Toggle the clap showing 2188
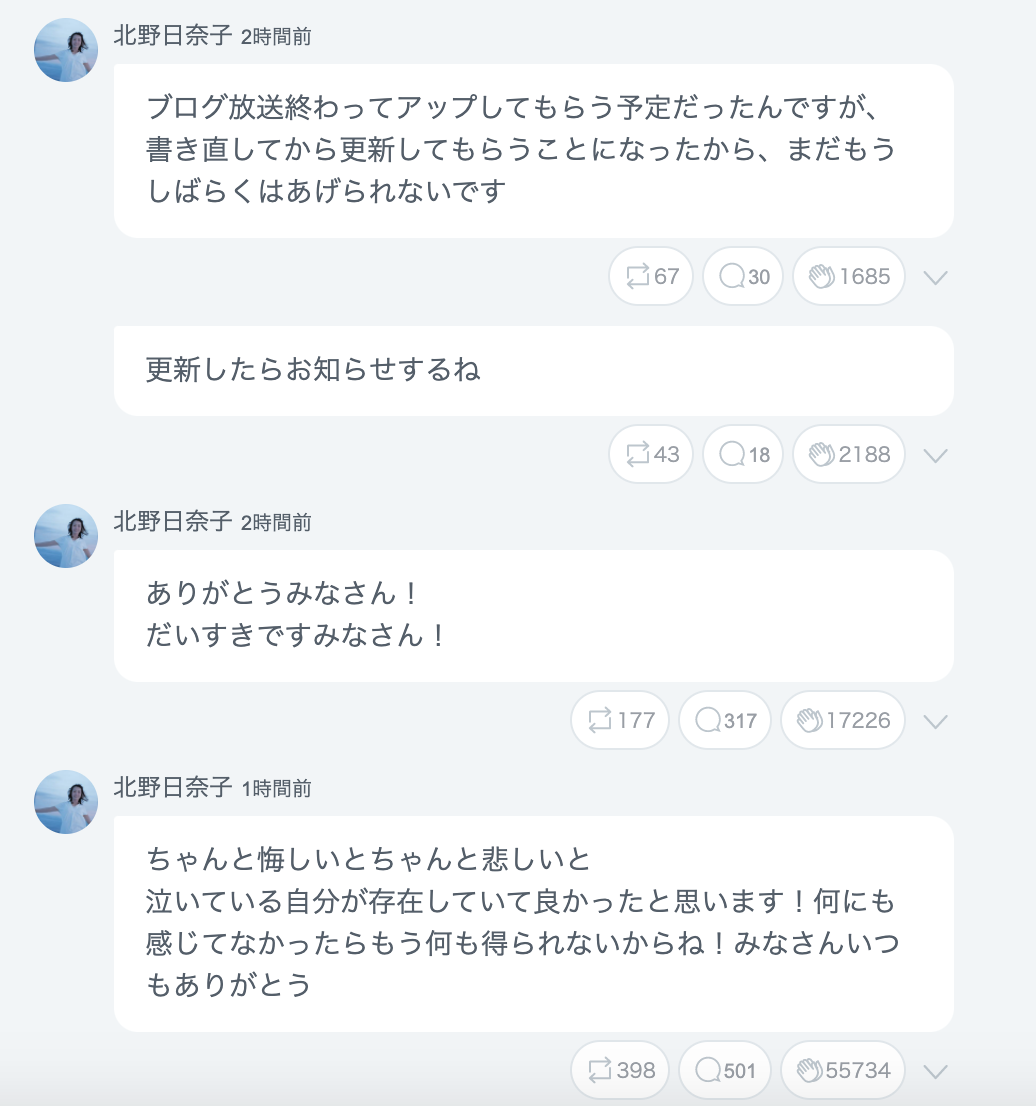This screenshot has height=1106, width=1036. coord(848,454)
